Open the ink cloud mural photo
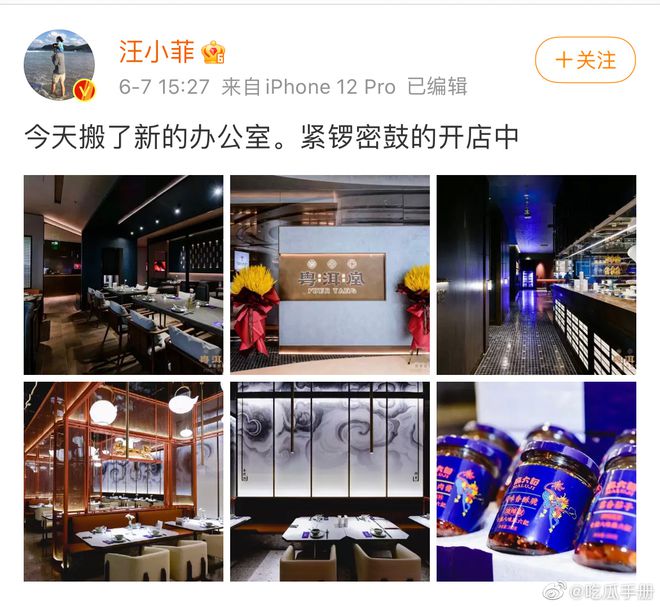 coord(330,481)
